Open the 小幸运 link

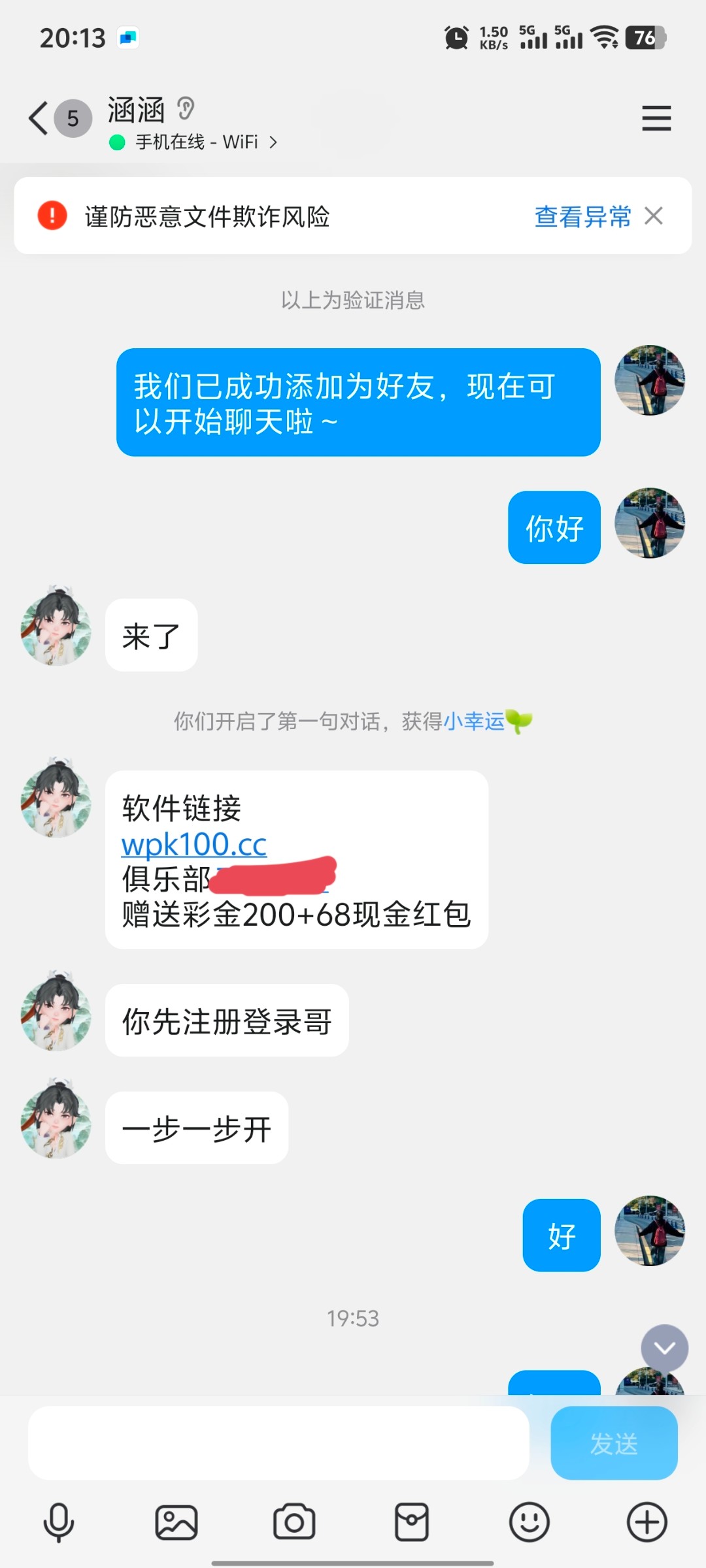(474, 721)
